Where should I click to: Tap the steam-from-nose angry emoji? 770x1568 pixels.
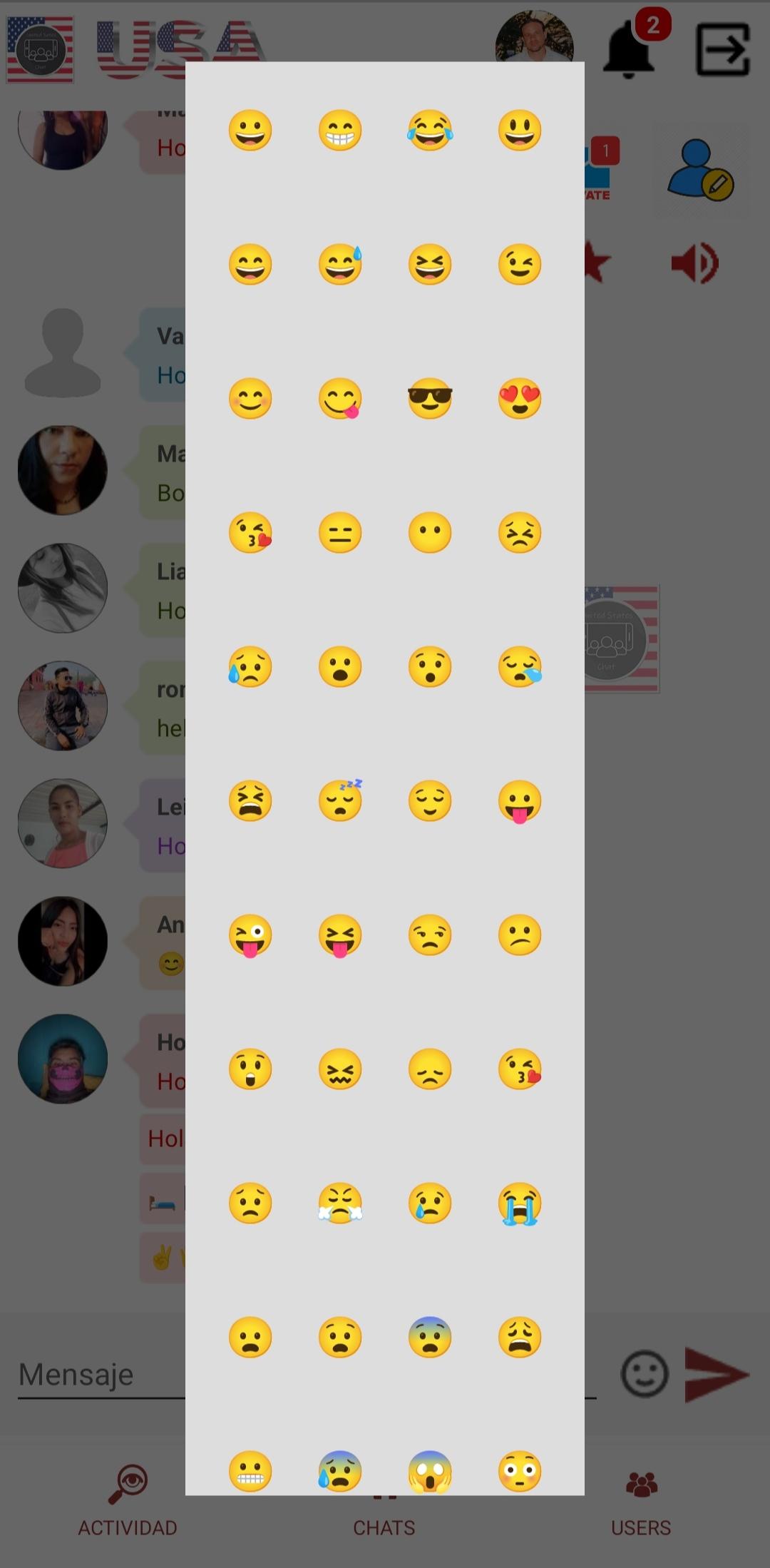[x=340, y=1203]
